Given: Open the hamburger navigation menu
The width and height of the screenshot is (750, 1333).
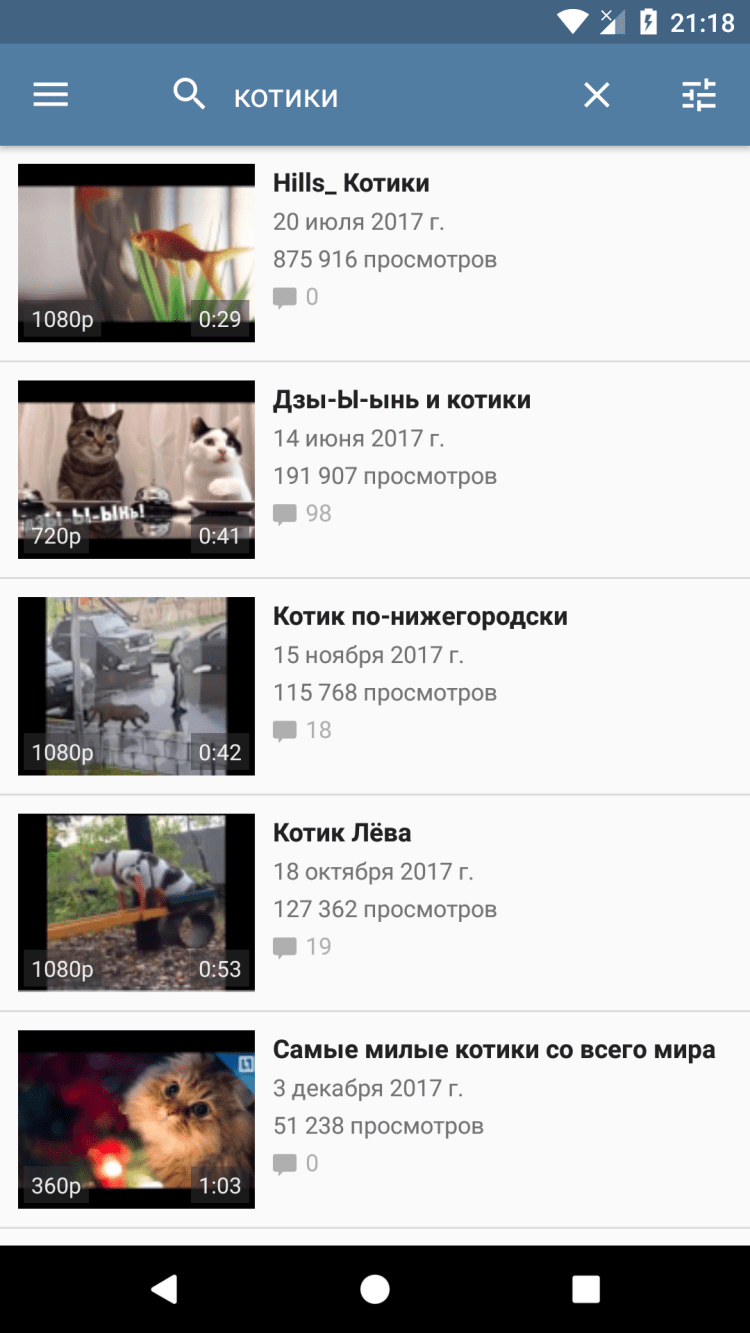Looking at the screenshot, I should [x=51, y=95].
